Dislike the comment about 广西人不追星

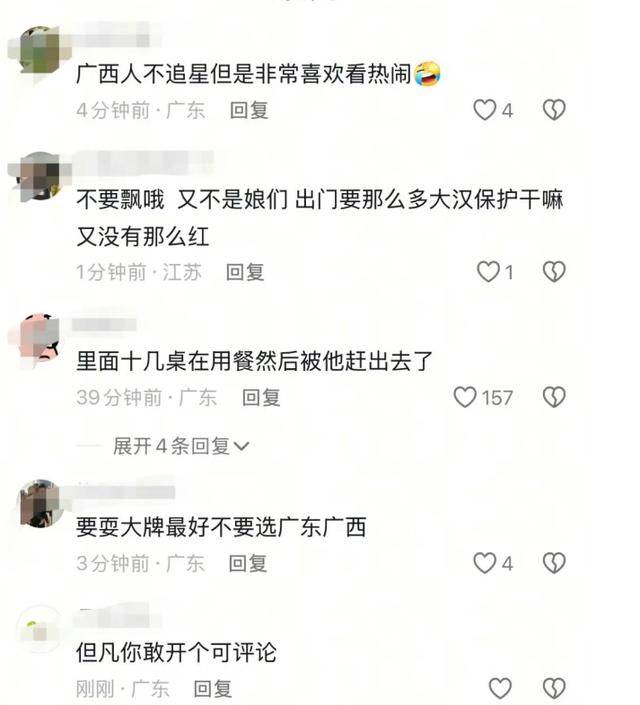pos(554,110)
